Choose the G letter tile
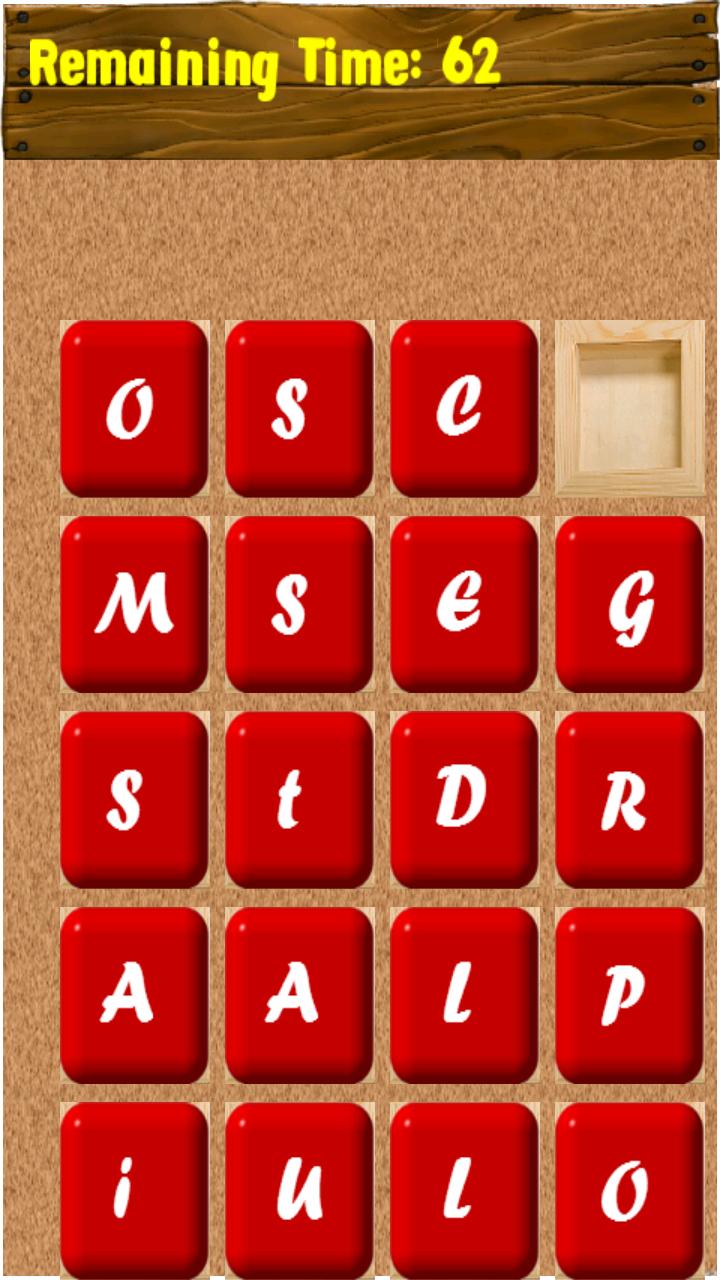Image resolution: width=720 pixels, height=1280 pixels. tap(629, 604)
